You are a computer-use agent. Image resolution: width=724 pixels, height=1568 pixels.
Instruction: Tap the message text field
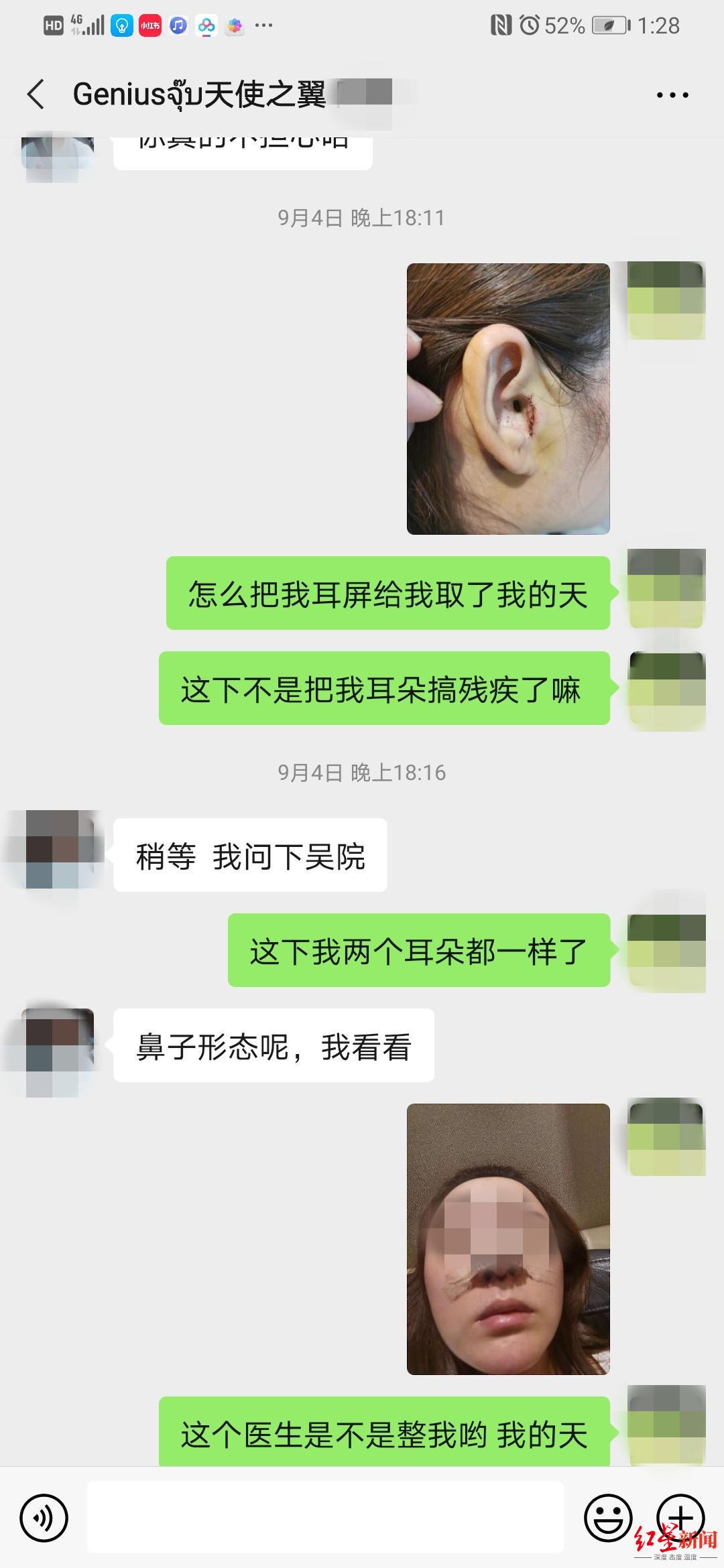click(x=325, y=1518)
